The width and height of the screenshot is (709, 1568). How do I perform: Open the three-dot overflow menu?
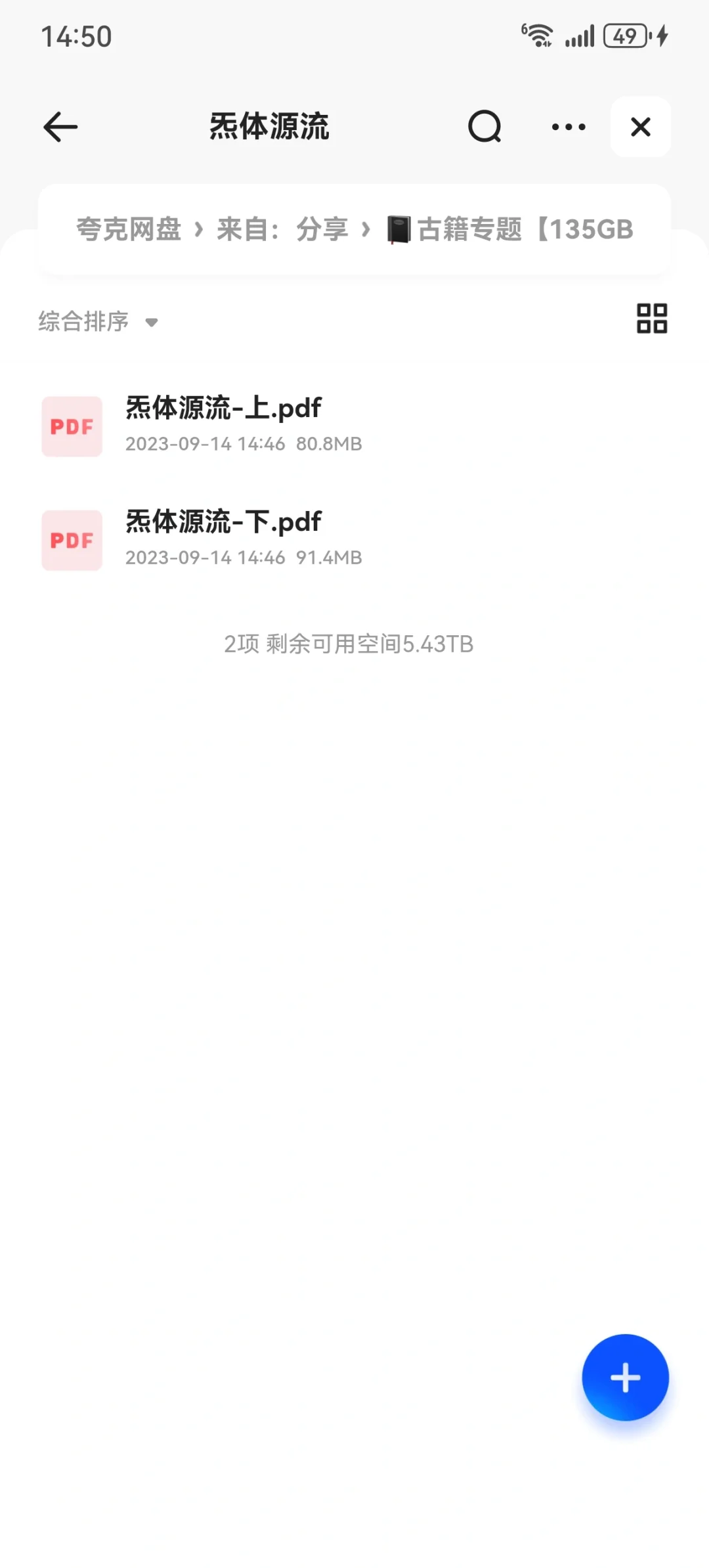coord(569,127)
